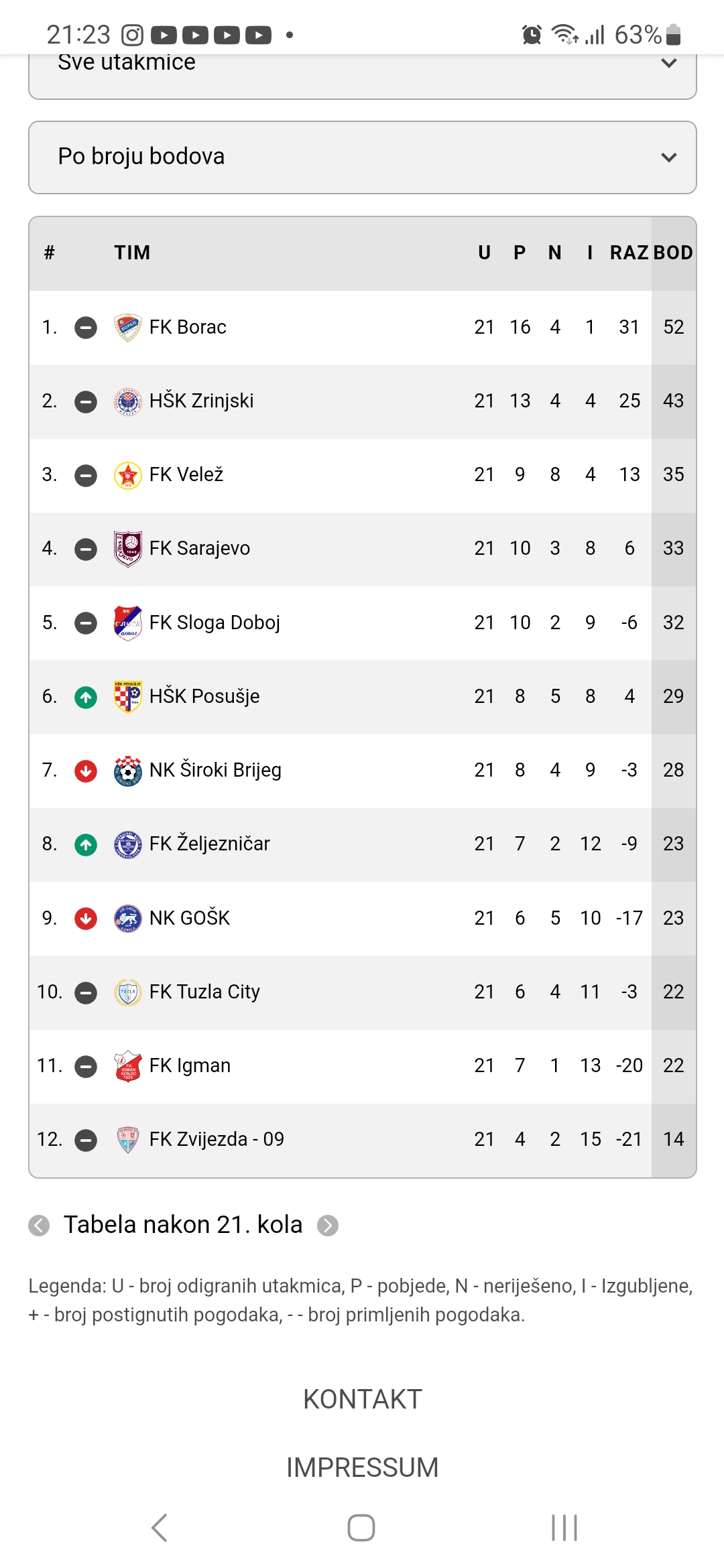Open the FK Velež team row

[362, 475]
